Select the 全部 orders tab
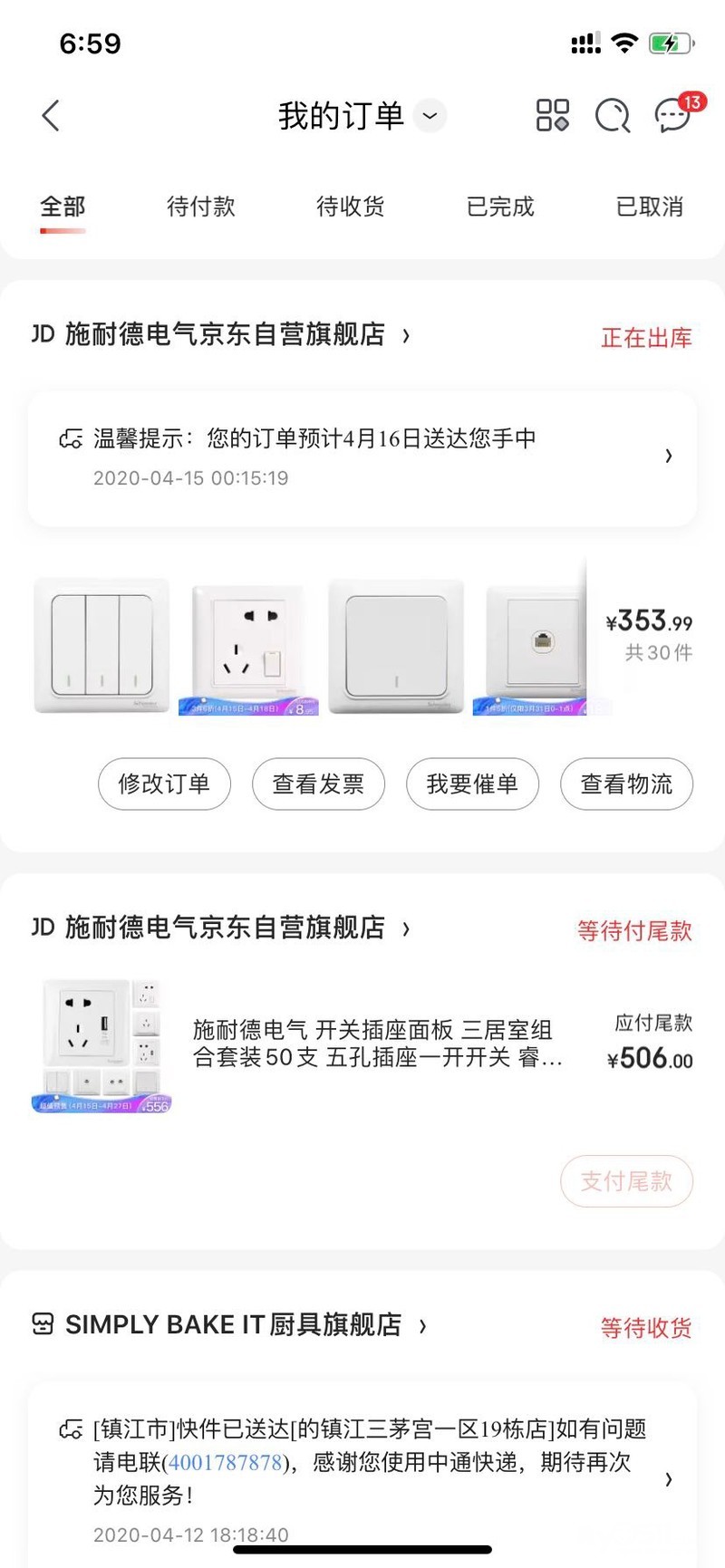The width and height of the screenshot is (725, 1568). coord(63,207)
